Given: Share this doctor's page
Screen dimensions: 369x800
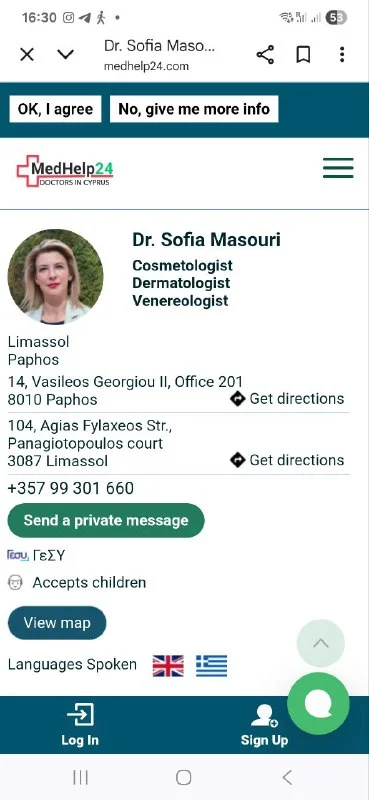Looking at the screenshot, I should tap(265, 55).
